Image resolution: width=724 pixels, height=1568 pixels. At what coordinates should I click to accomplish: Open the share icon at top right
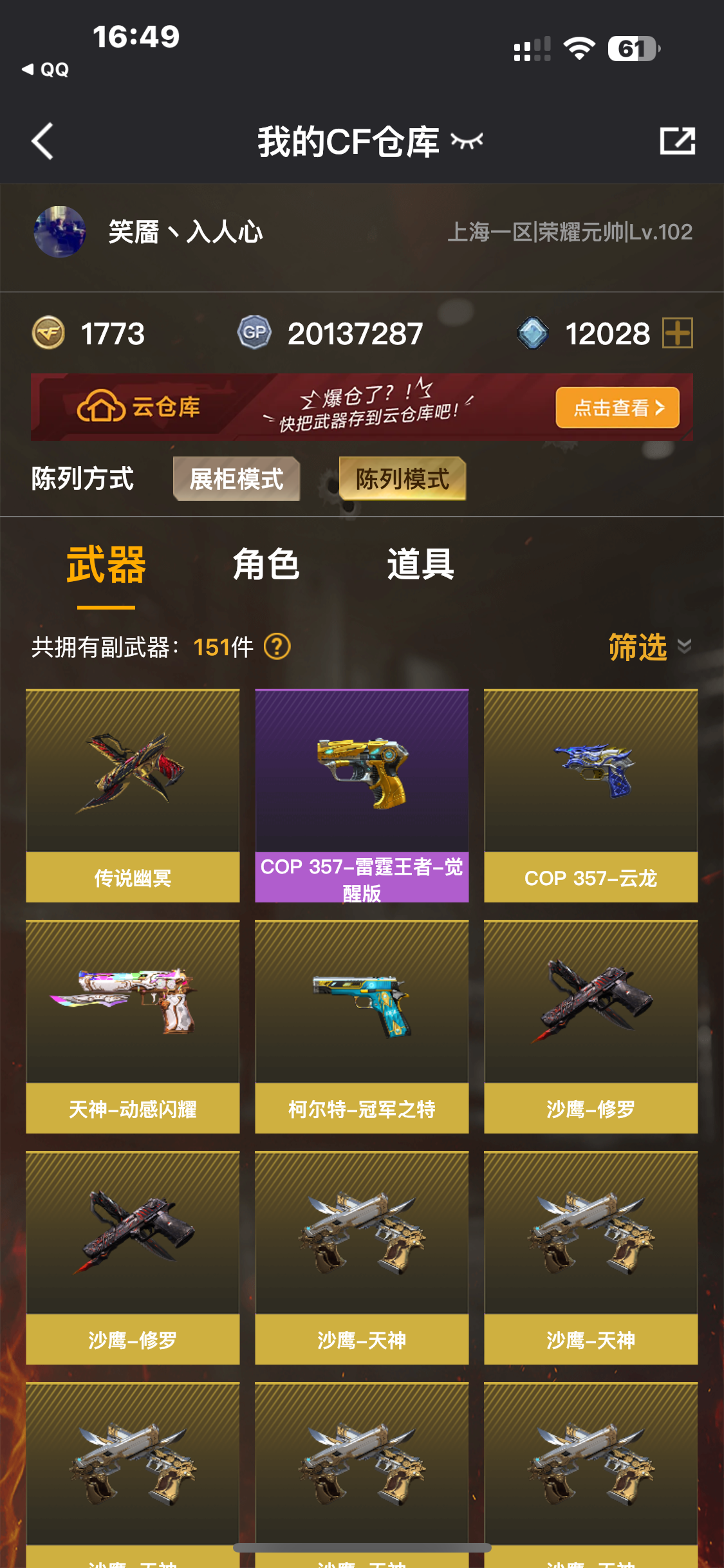pos(677,141)
